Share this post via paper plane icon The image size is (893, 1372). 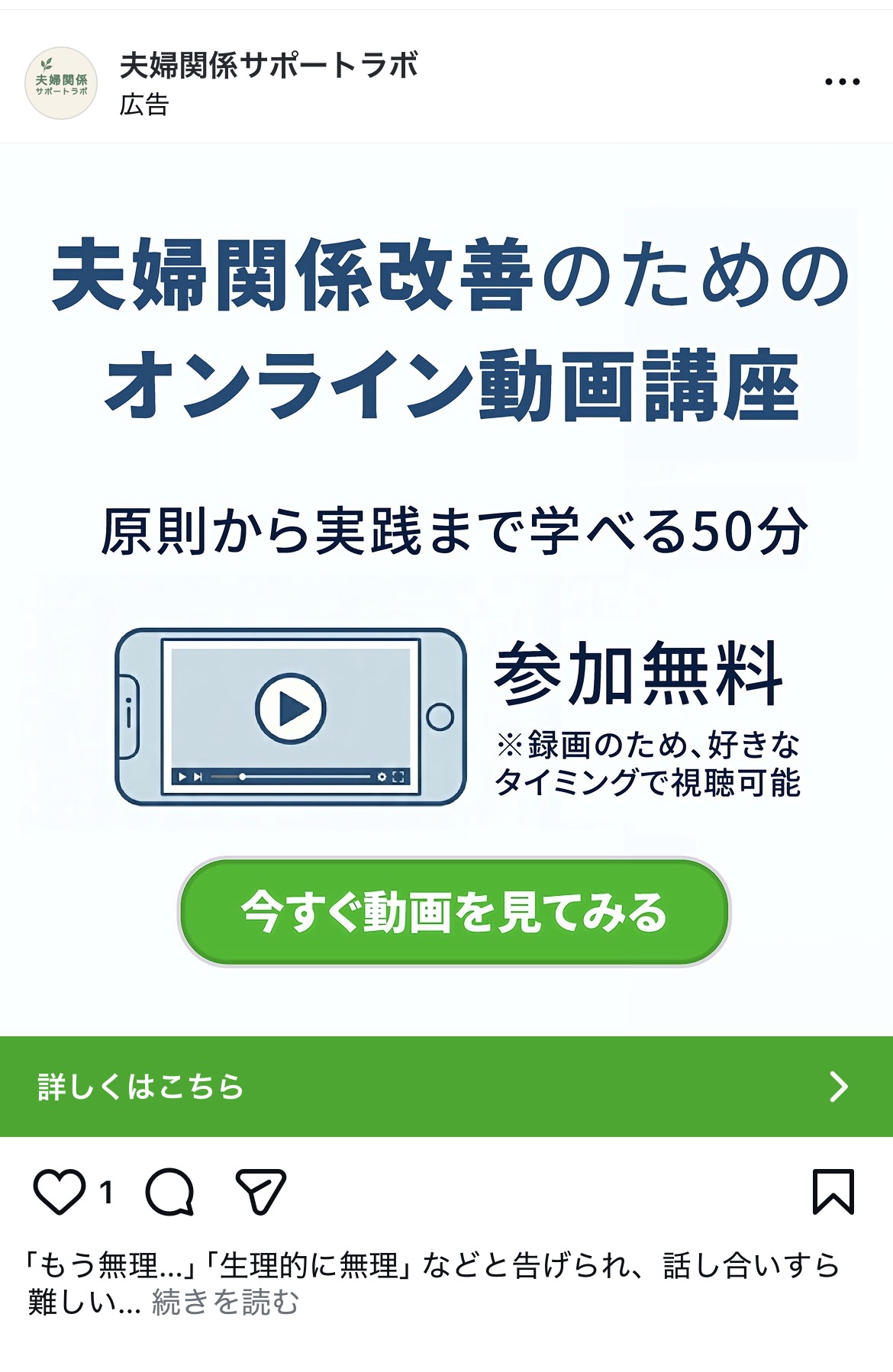tap(261, 1191)
